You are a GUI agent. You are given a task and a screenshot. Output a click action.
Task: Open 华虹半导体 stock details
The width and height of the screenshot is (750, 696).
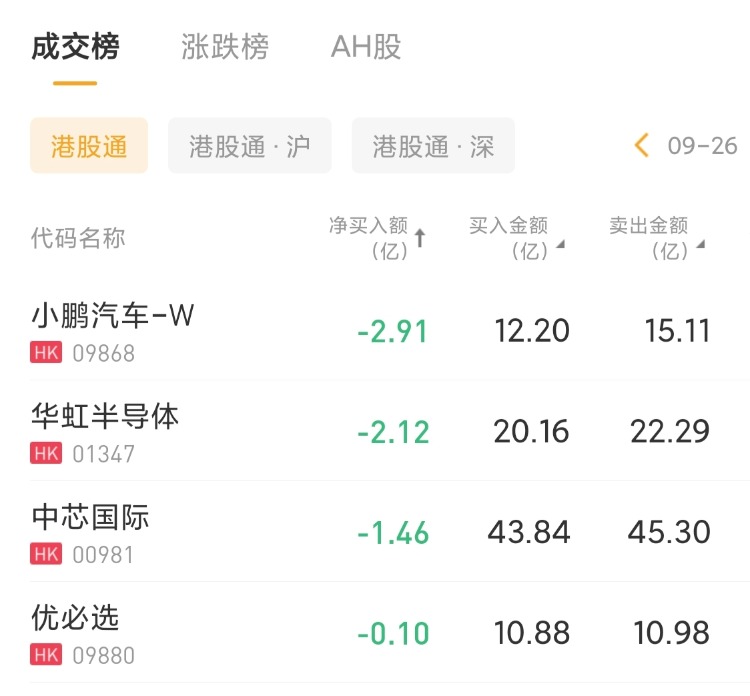click(105, 431)
